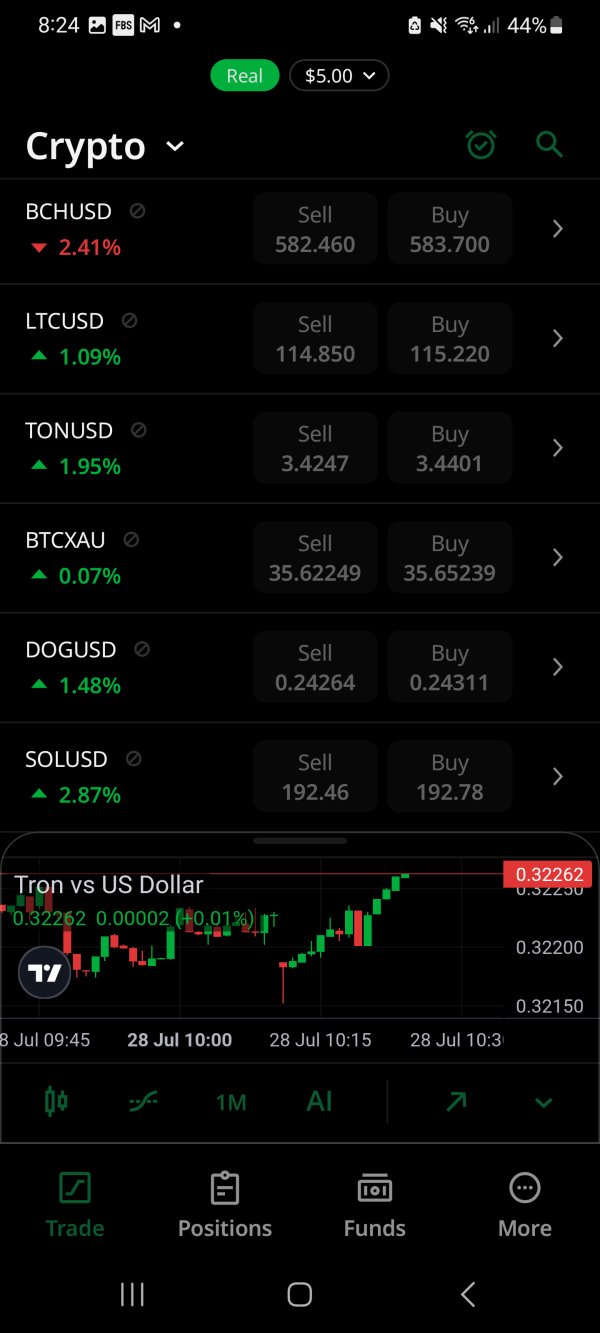
Task: Change the 1M chart timeframe
Action: point(231,1102)
